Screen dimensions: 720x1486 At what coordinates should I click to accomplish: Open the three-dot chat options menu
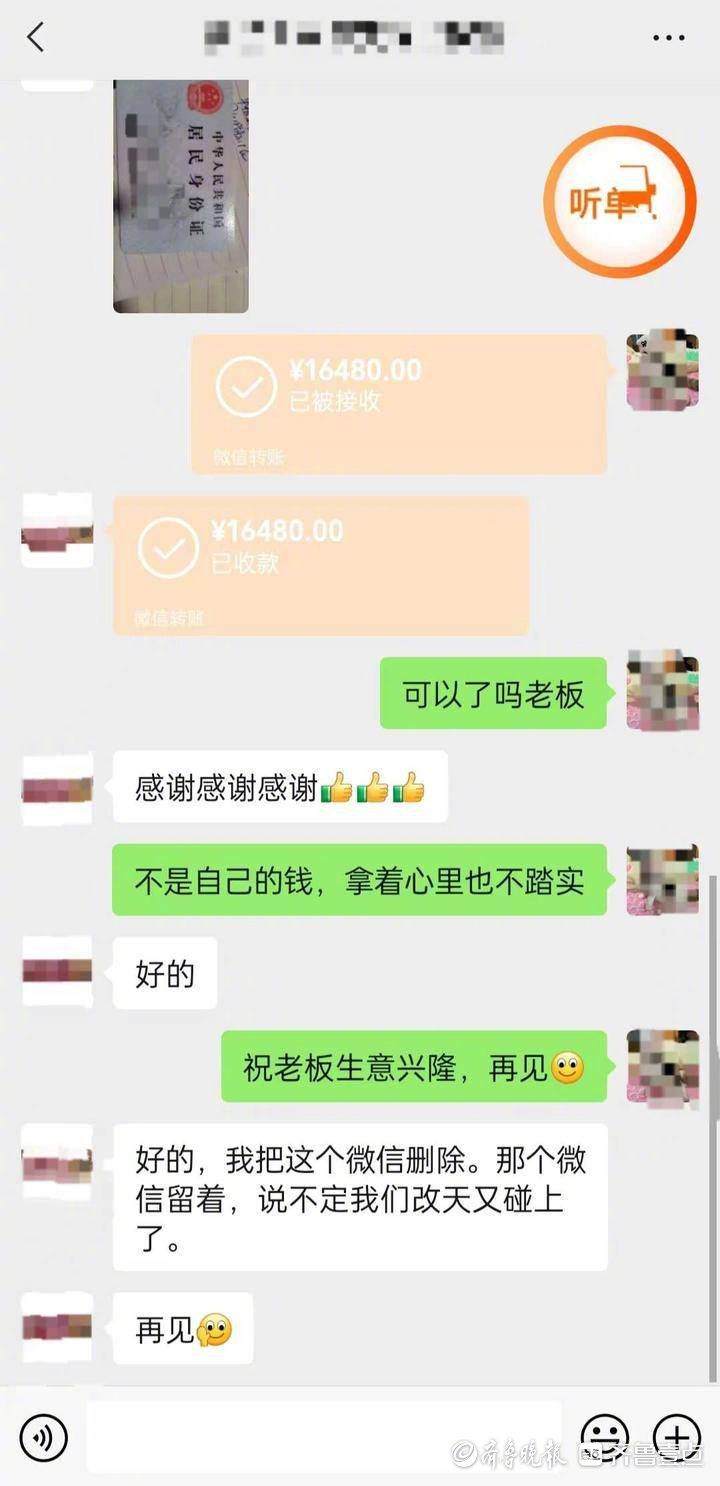point(668,38)
